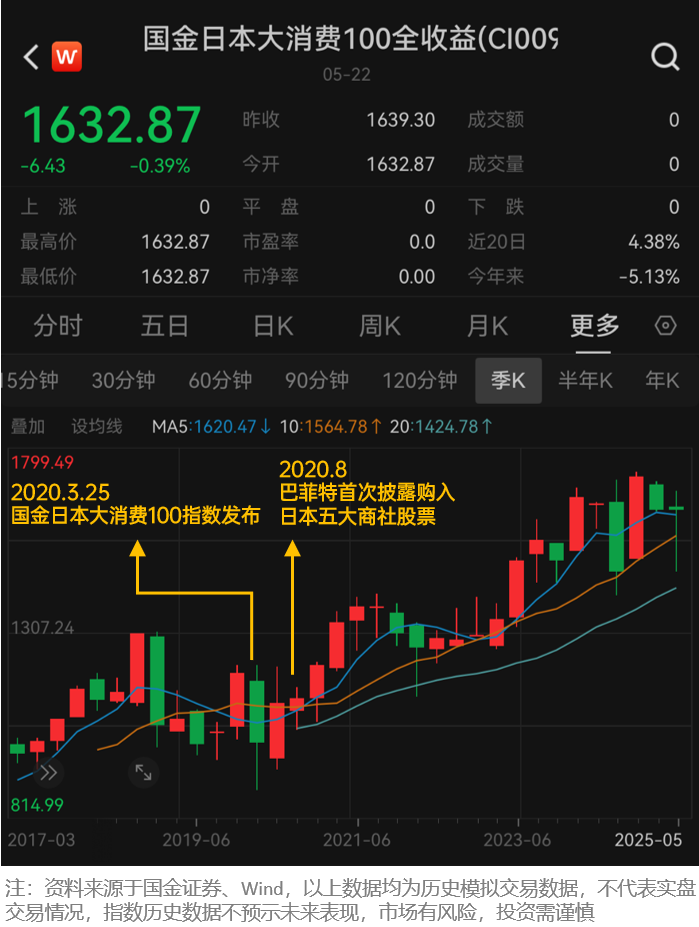Select the 60分钟 period
699x927 pixels.
click(x=220, y=380)
